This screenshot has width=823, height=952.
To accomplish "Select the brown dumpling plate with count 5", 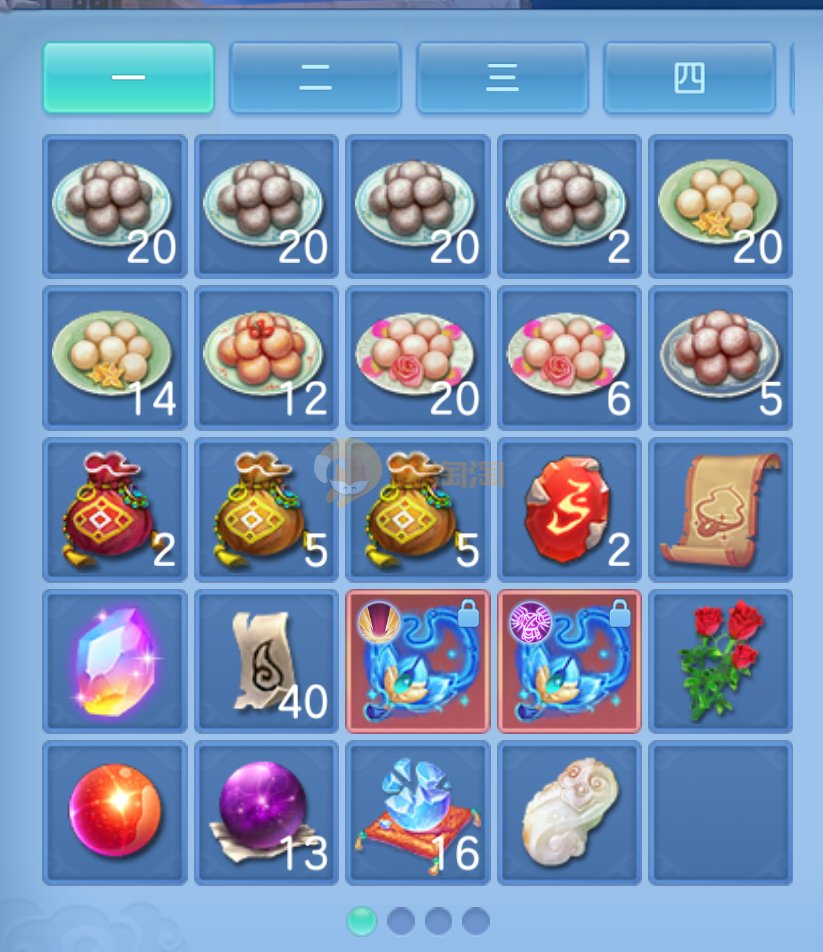I will [720, 357].
